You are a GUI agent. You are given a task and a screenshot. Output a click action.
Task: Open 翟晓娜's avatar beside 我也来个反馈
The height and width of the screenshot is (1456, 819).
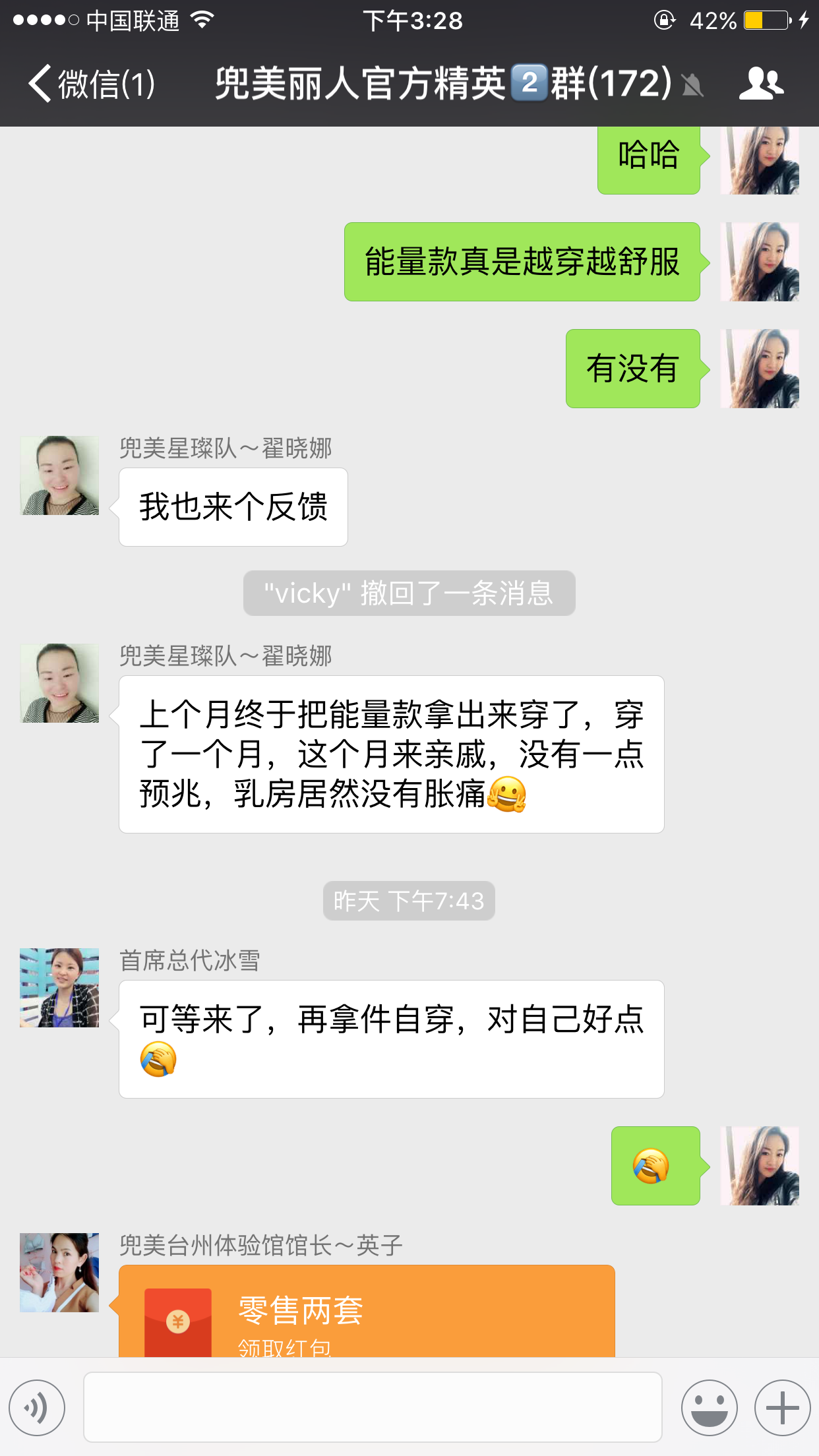coord(59,475)
